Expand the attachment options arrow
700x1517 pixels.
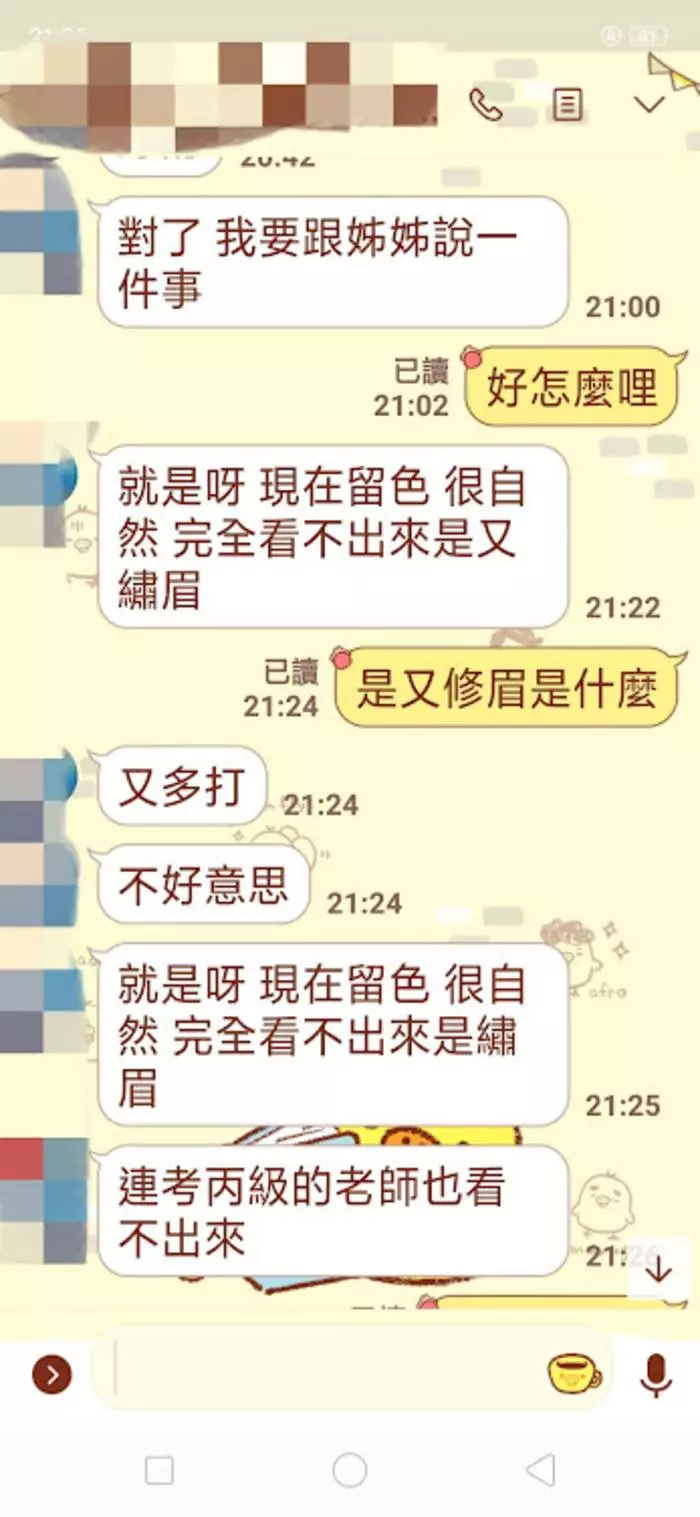(x=52, y=1375)
